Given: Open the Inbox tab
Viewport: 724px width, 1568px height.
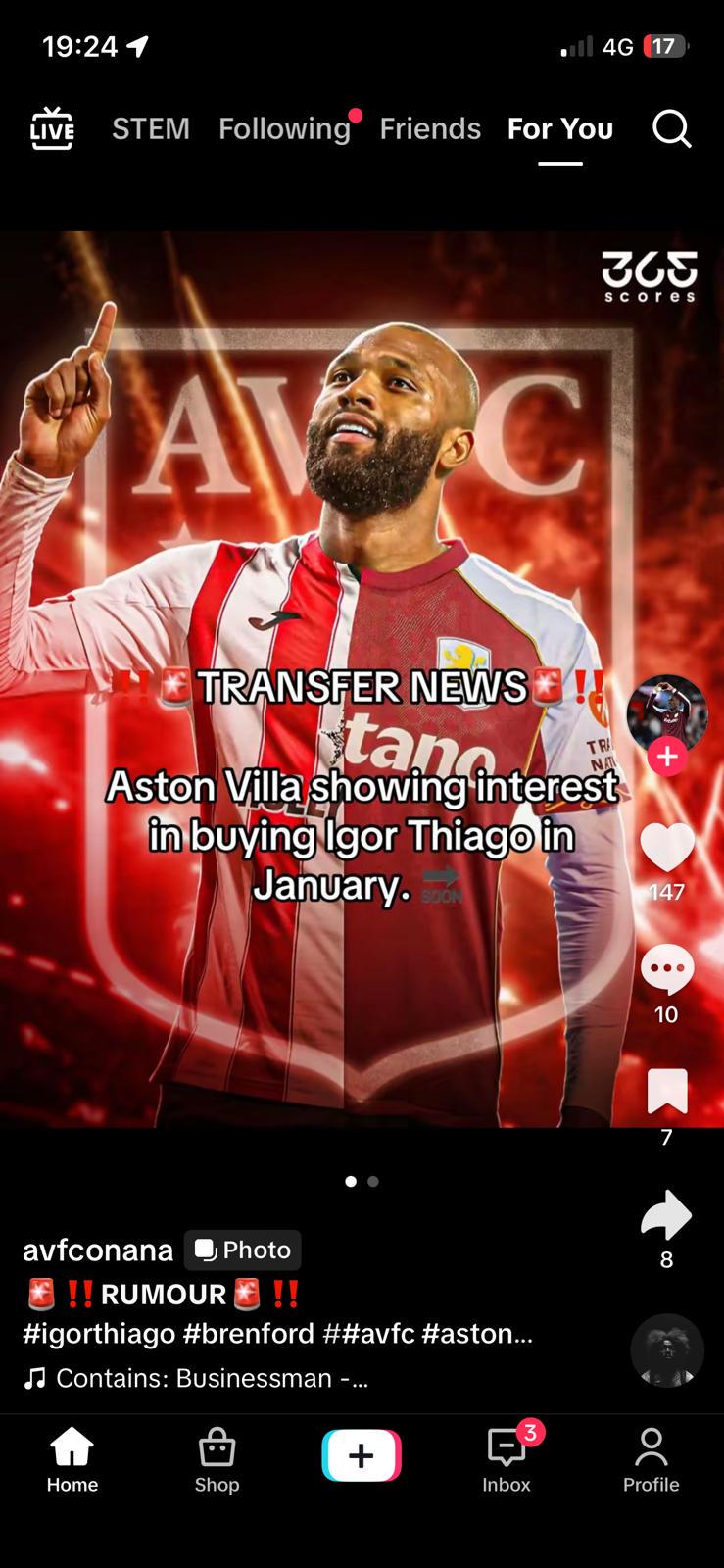Looking at the screenshot, I should point(507,1459).
